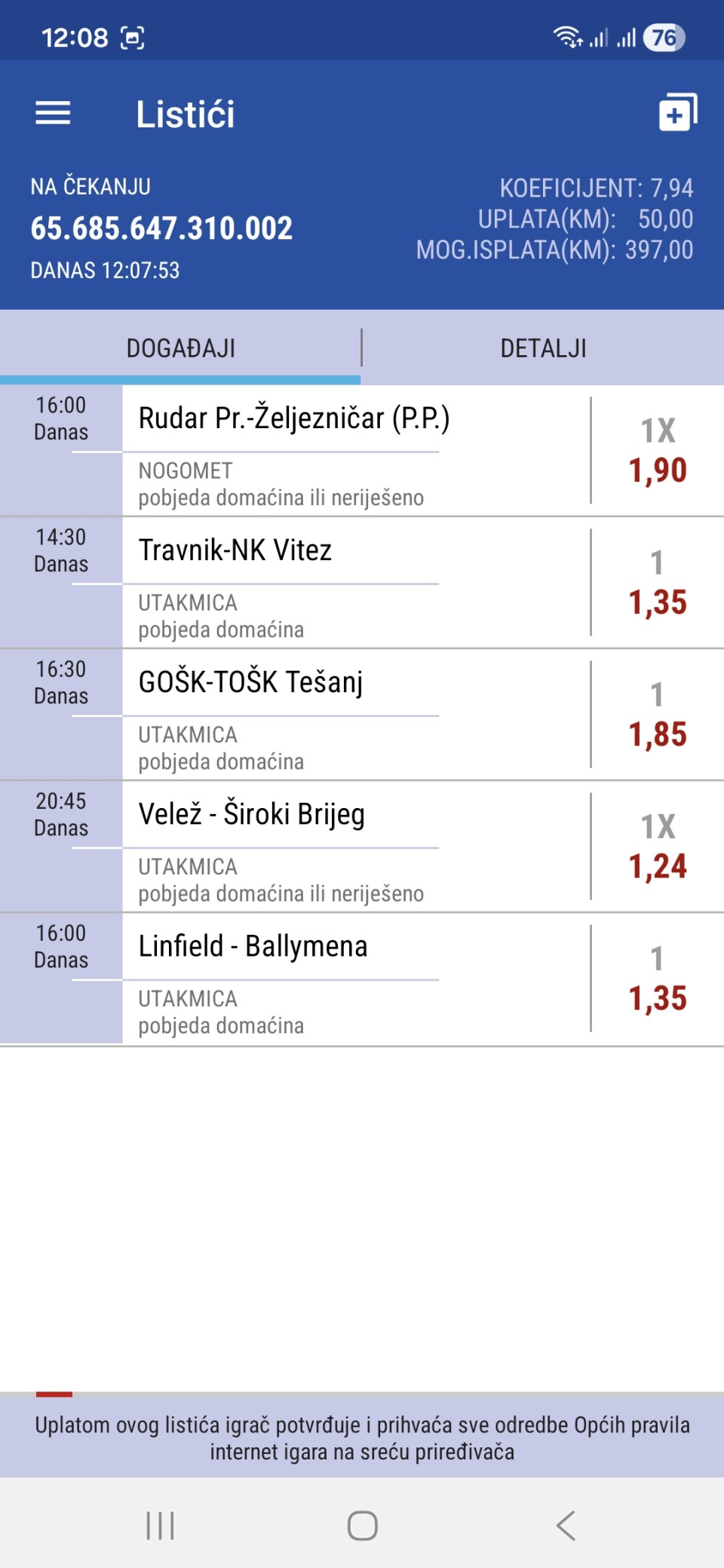724x1568 pixels.
Task: Go to the home screen
Action: (x=362, y=1525)
